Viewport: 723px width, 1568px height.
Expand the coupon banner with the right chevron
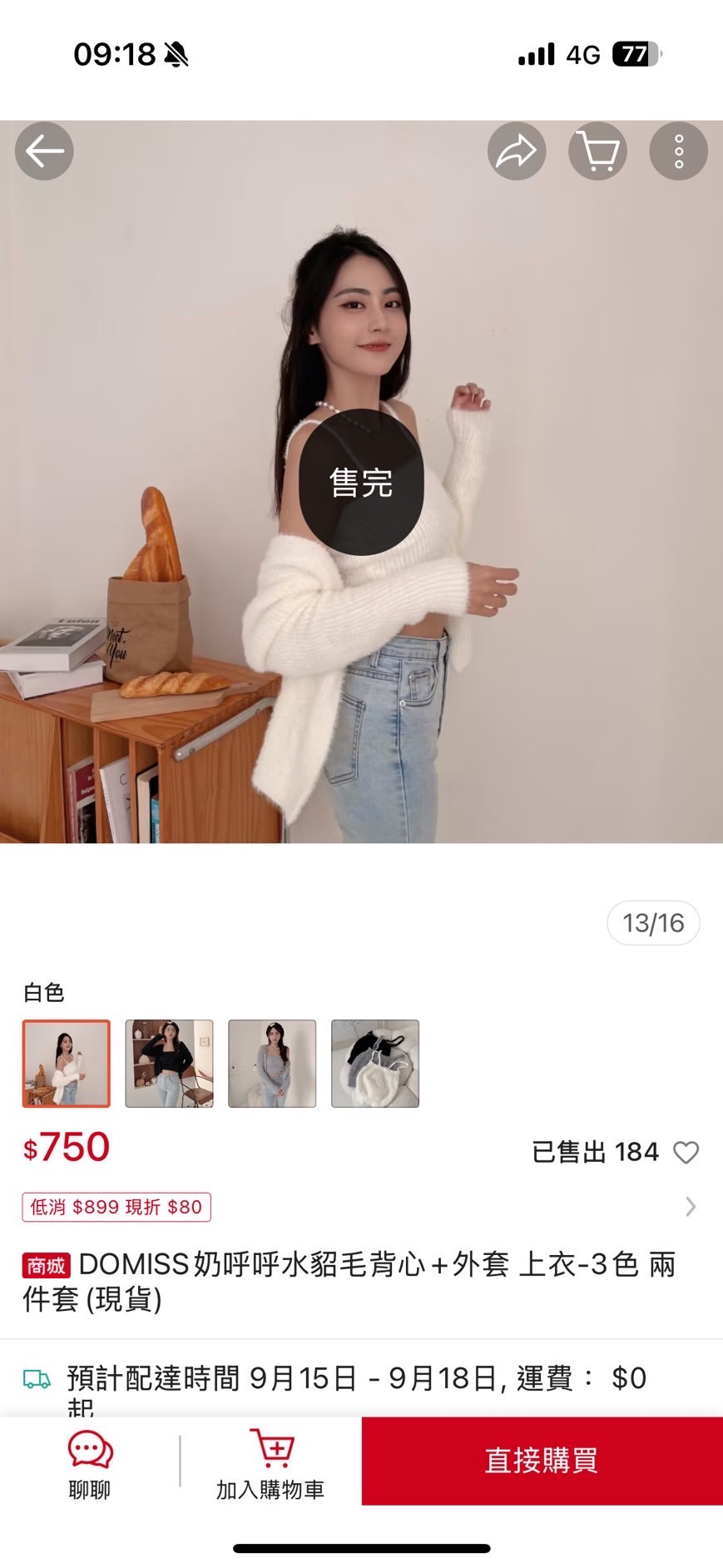pyautogui.click(x=691, y=1203)
